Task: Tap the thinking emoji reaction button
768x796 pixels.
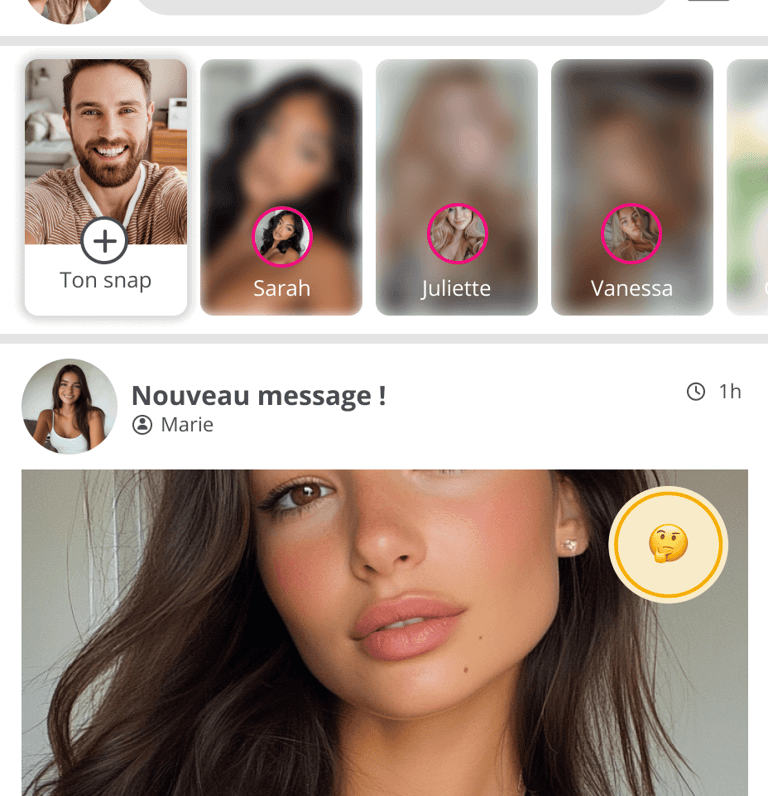Action: click(x=668, y=545)
